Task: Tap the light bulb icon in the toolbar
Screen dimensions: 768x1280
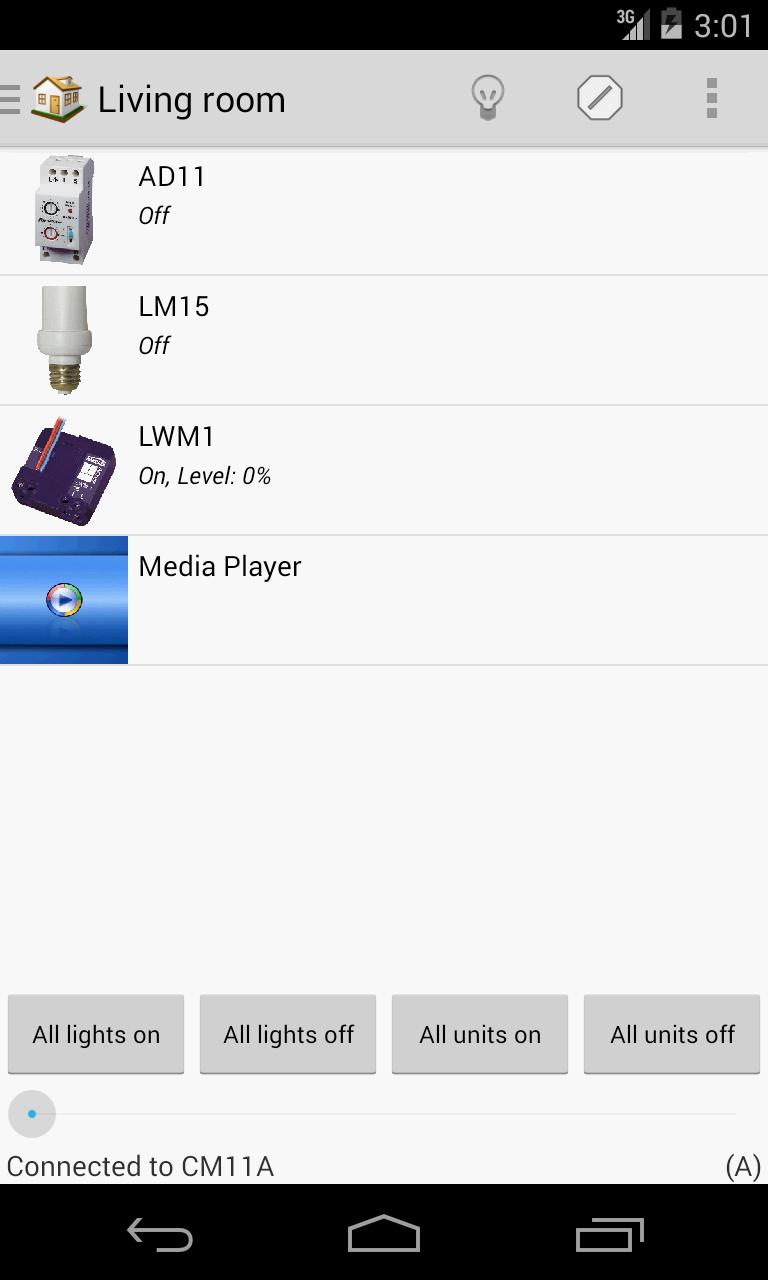Action: pos(487,99)
